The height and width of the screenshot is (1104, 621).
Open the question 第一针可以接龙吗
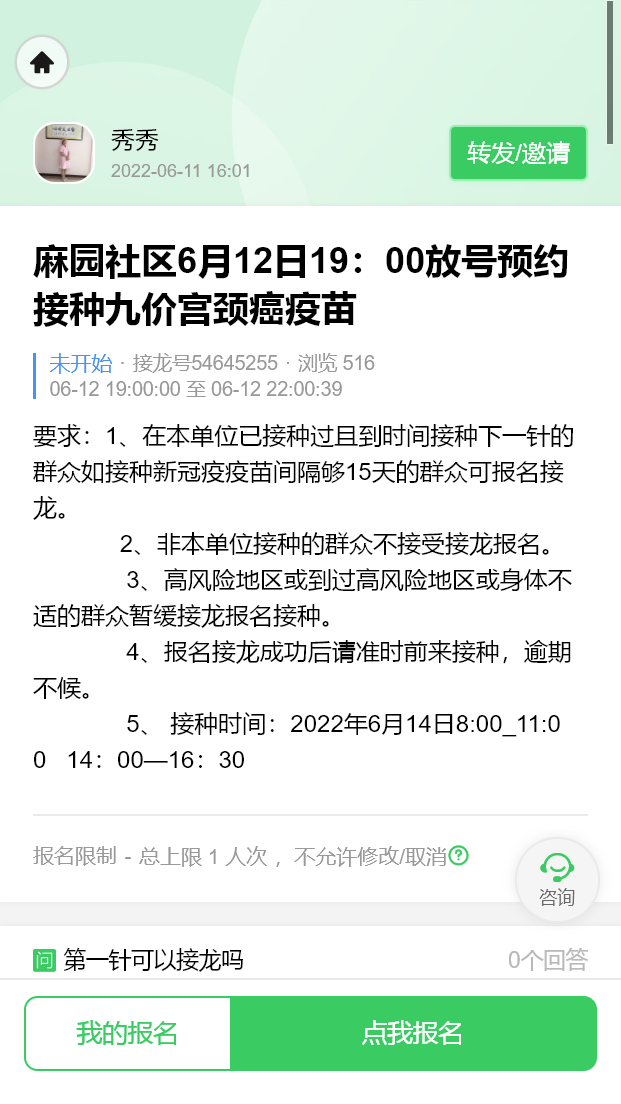point(153,961)
